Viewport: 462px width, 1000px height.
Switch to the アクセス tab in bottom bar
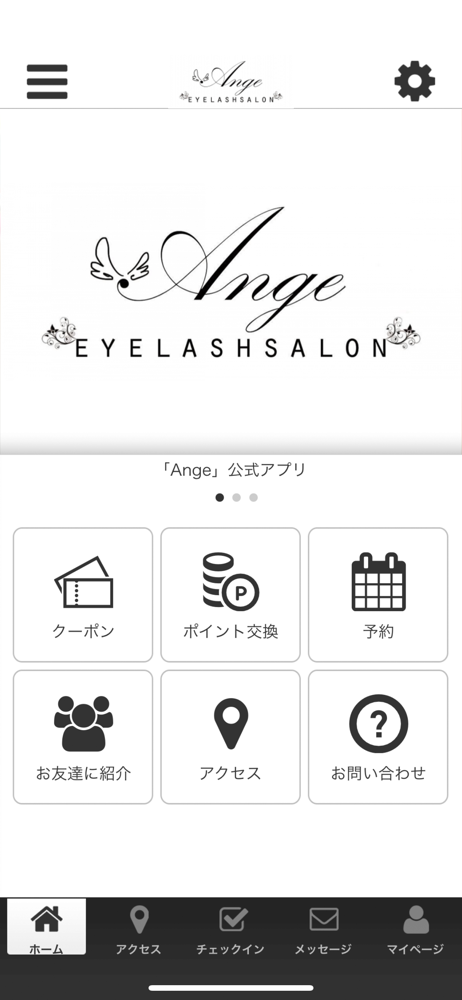point(138,930)
